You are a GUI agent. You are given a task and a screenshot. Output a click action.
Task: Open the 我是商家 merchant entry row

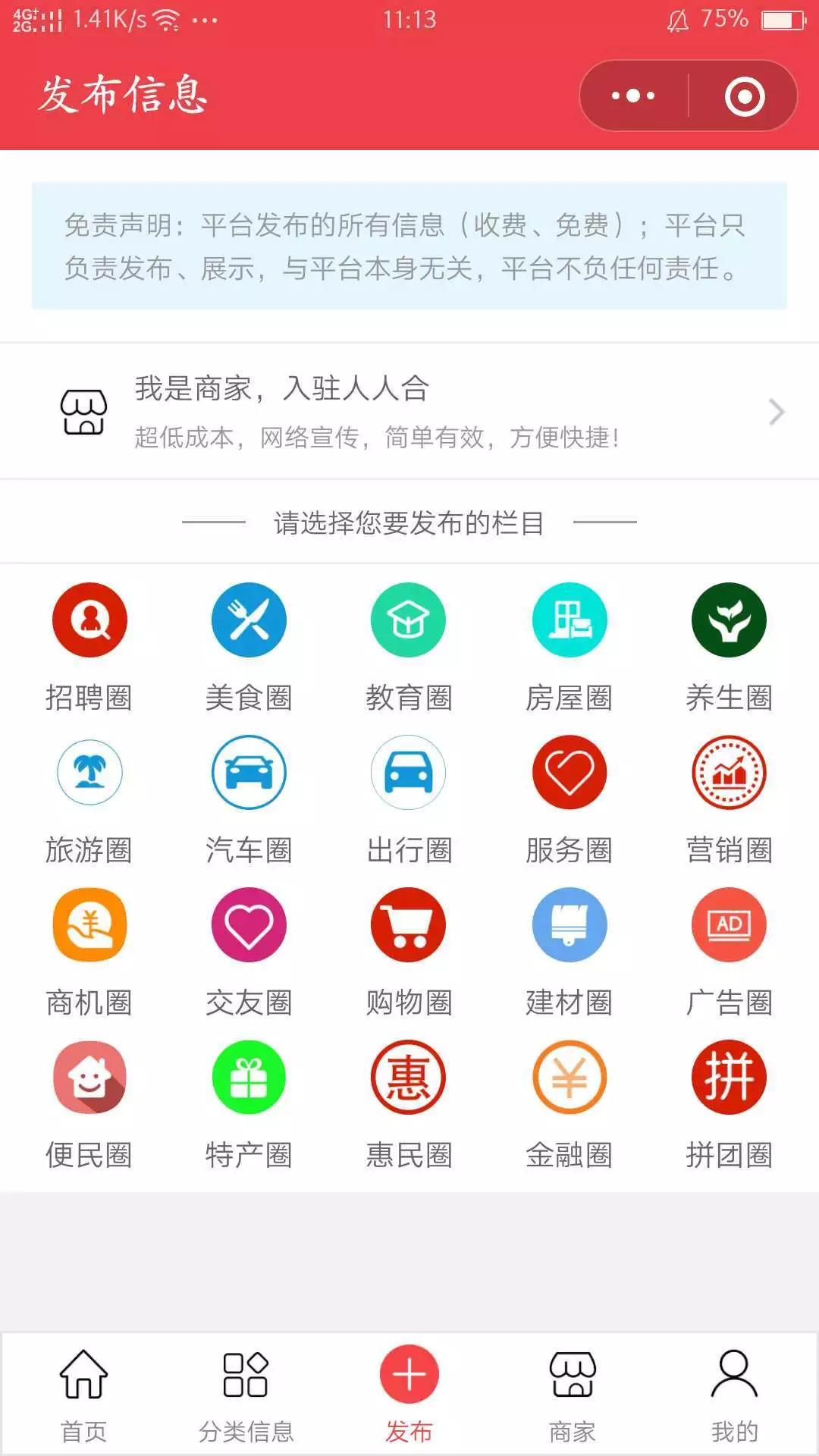click(x=409, y=412)
